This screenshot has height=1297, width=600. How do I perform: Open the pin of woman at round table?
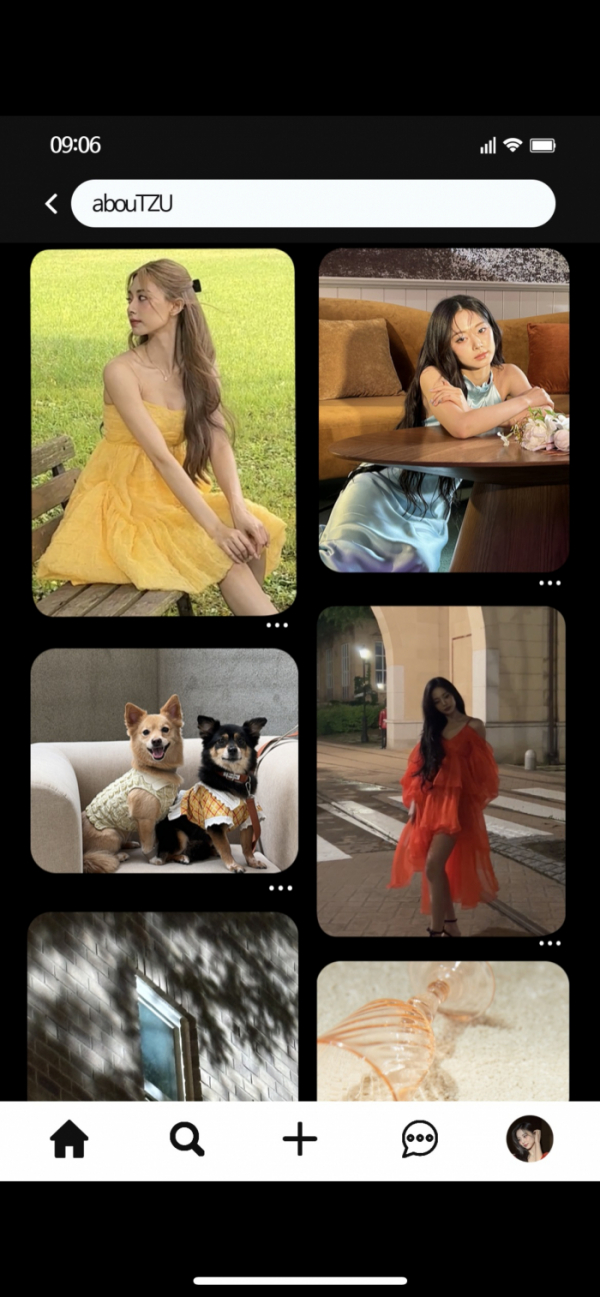click(x=443, y=410)
